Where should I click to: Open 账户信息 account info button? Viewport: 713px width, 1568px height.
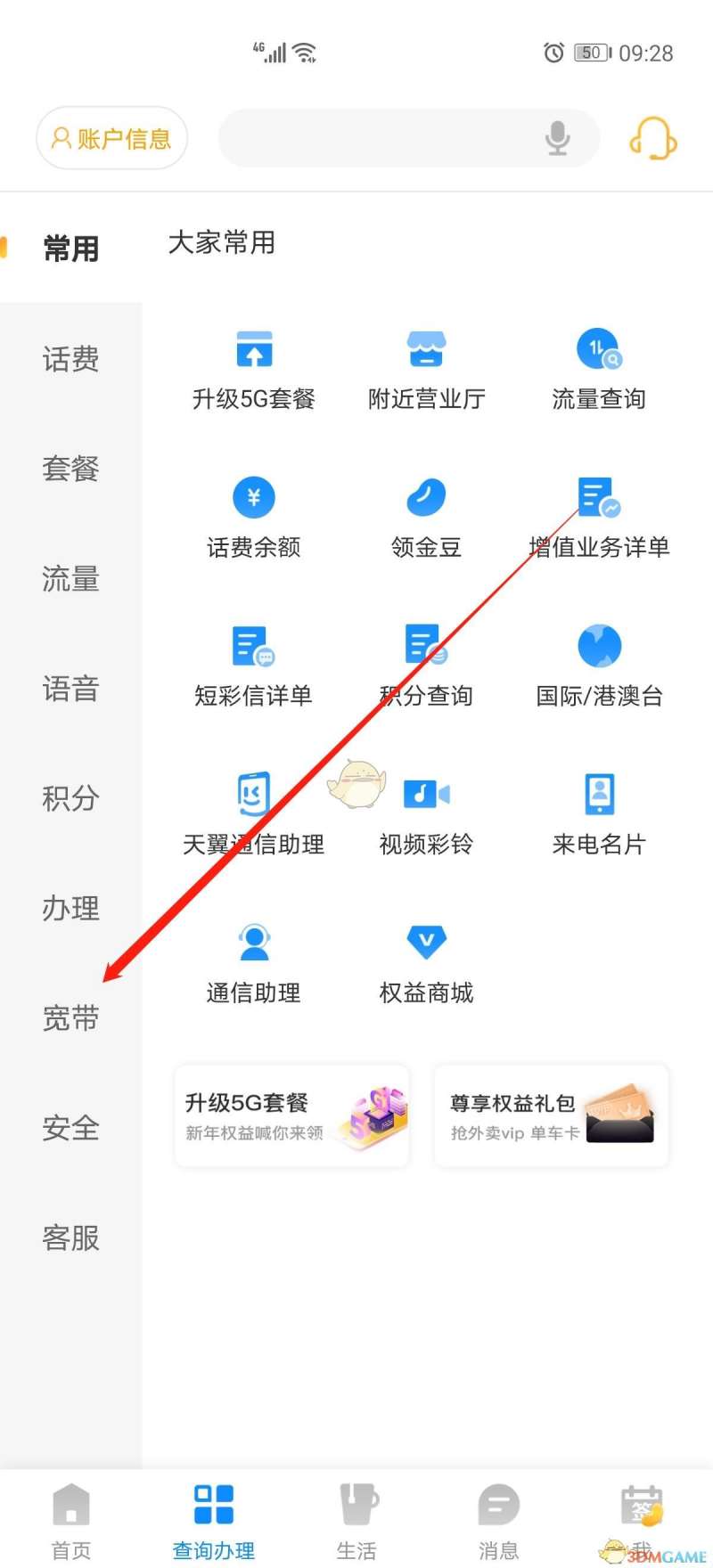(111, 138)
